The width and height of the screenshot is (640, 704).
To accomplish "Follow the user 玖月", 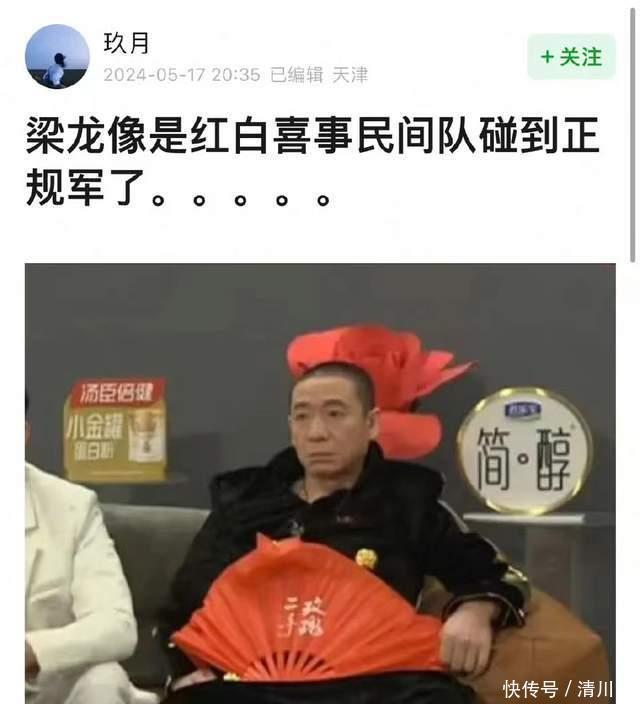I will click(x=571, y=57).
